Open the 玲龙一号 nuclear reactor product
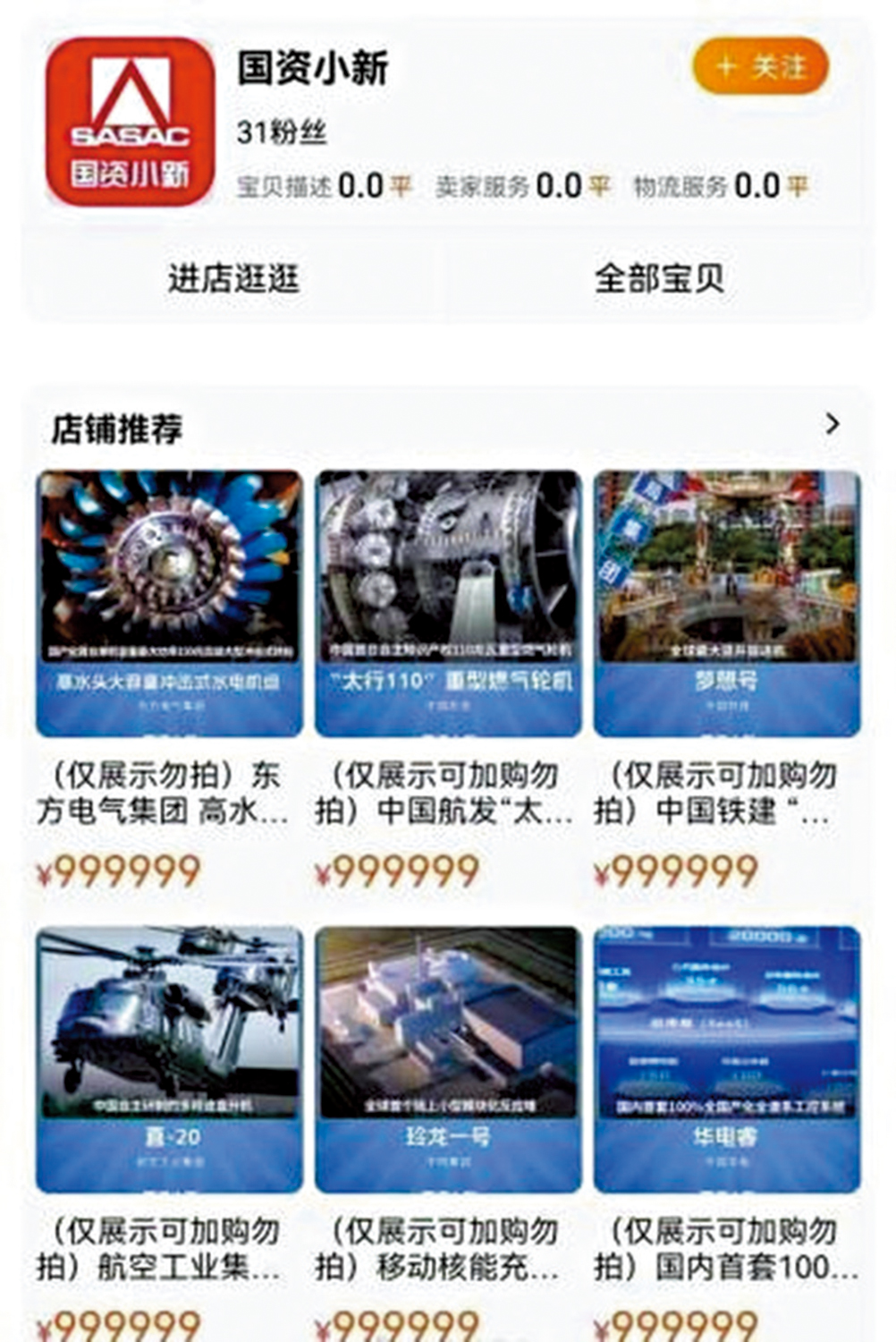The height and width of the screenshot is (1342, 896). pos(448,1058)
